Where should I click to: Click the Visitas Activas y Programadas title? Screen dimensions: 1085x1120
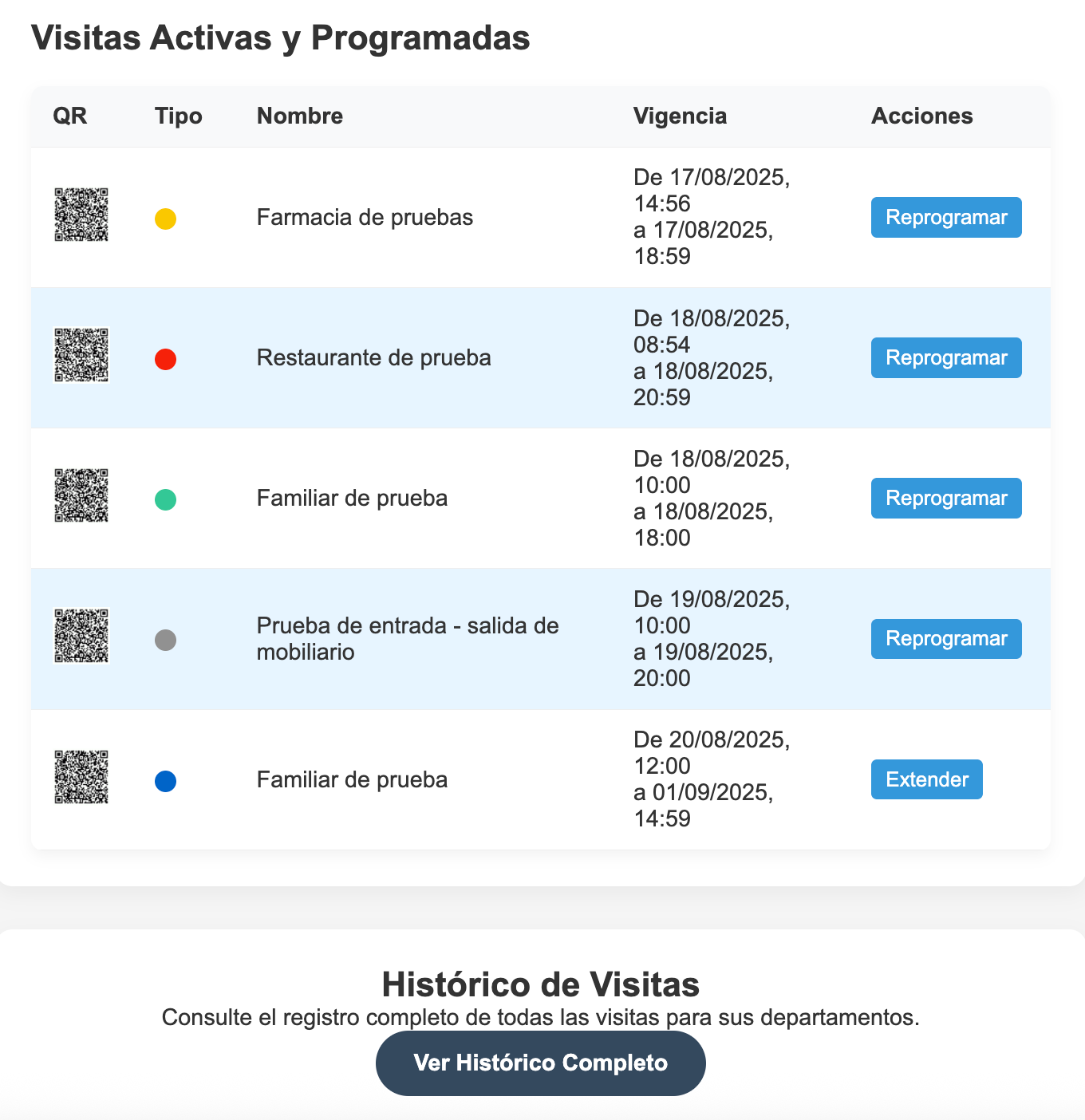click(x=280, y=37)
